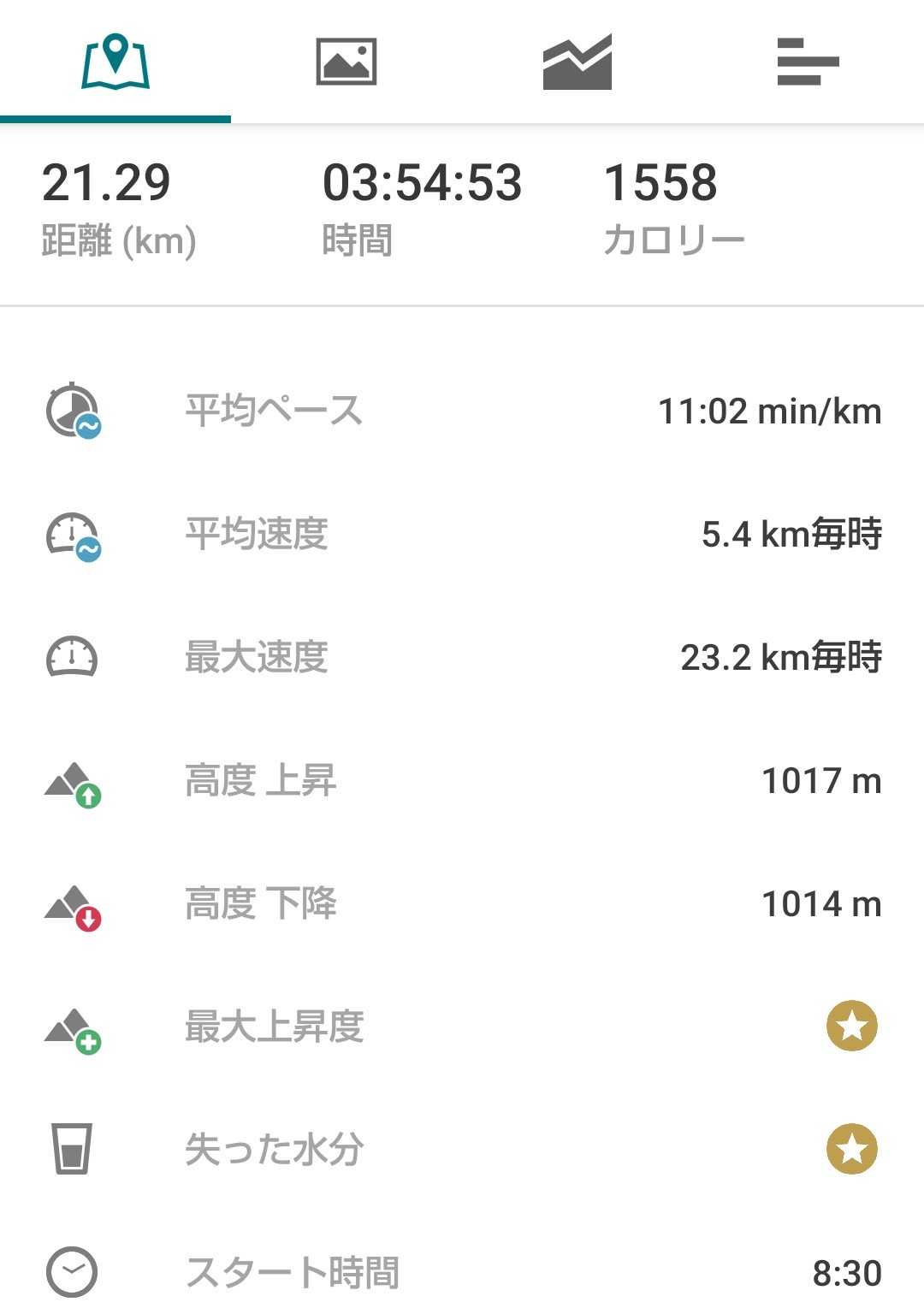Unlock the premium star for 失った水分

point(852,1149)
